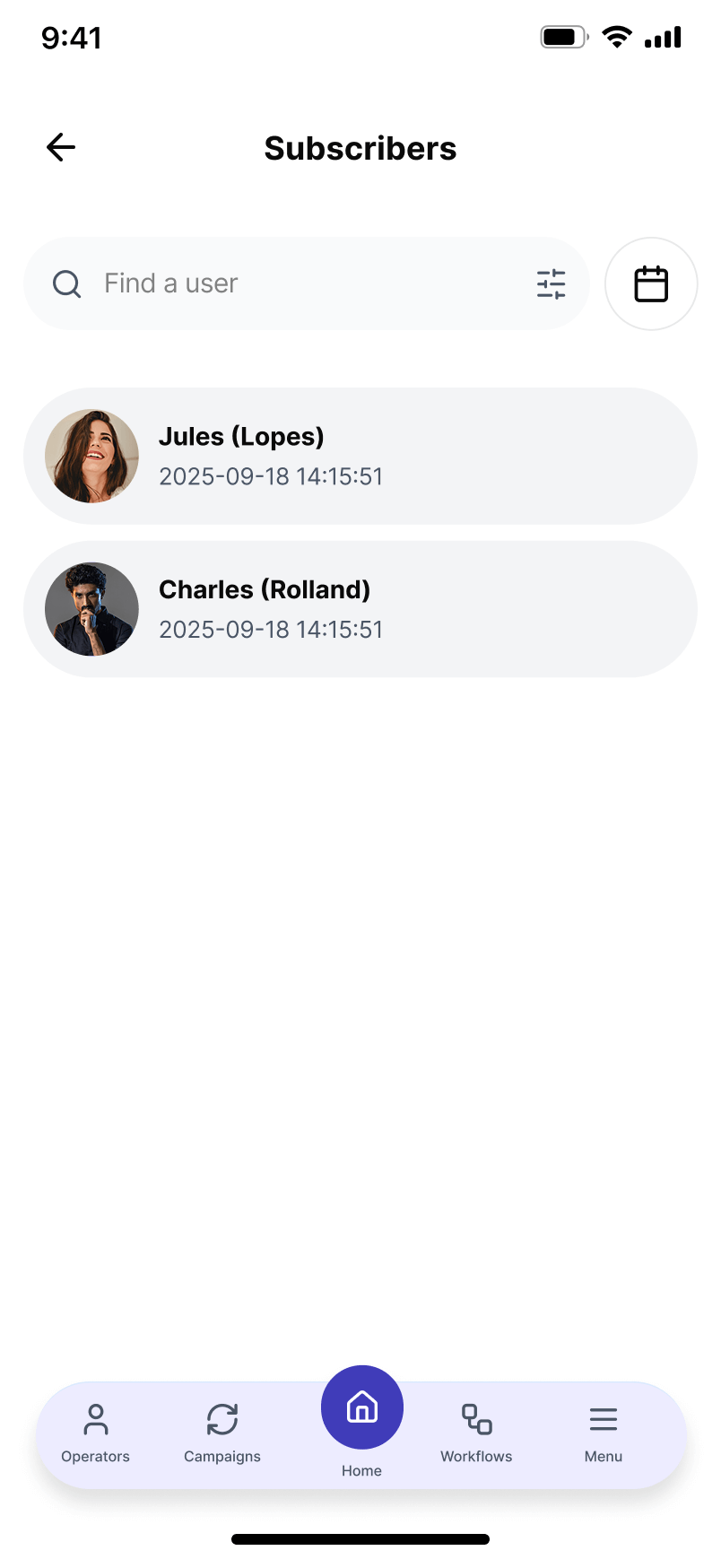This screenshot has height=1568, width=721.
Task: Go back using the arrow icon
Action: point(61,147)
